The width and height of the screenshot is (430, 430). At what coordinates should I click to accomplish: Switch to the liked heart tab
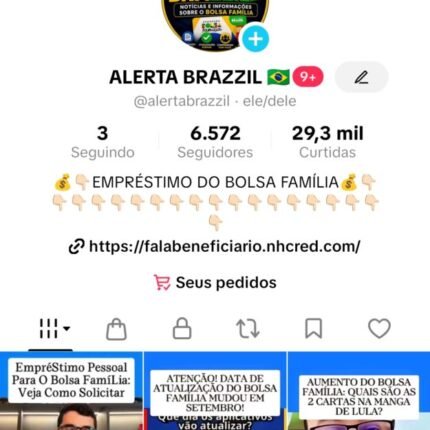[x=379, y=328]
